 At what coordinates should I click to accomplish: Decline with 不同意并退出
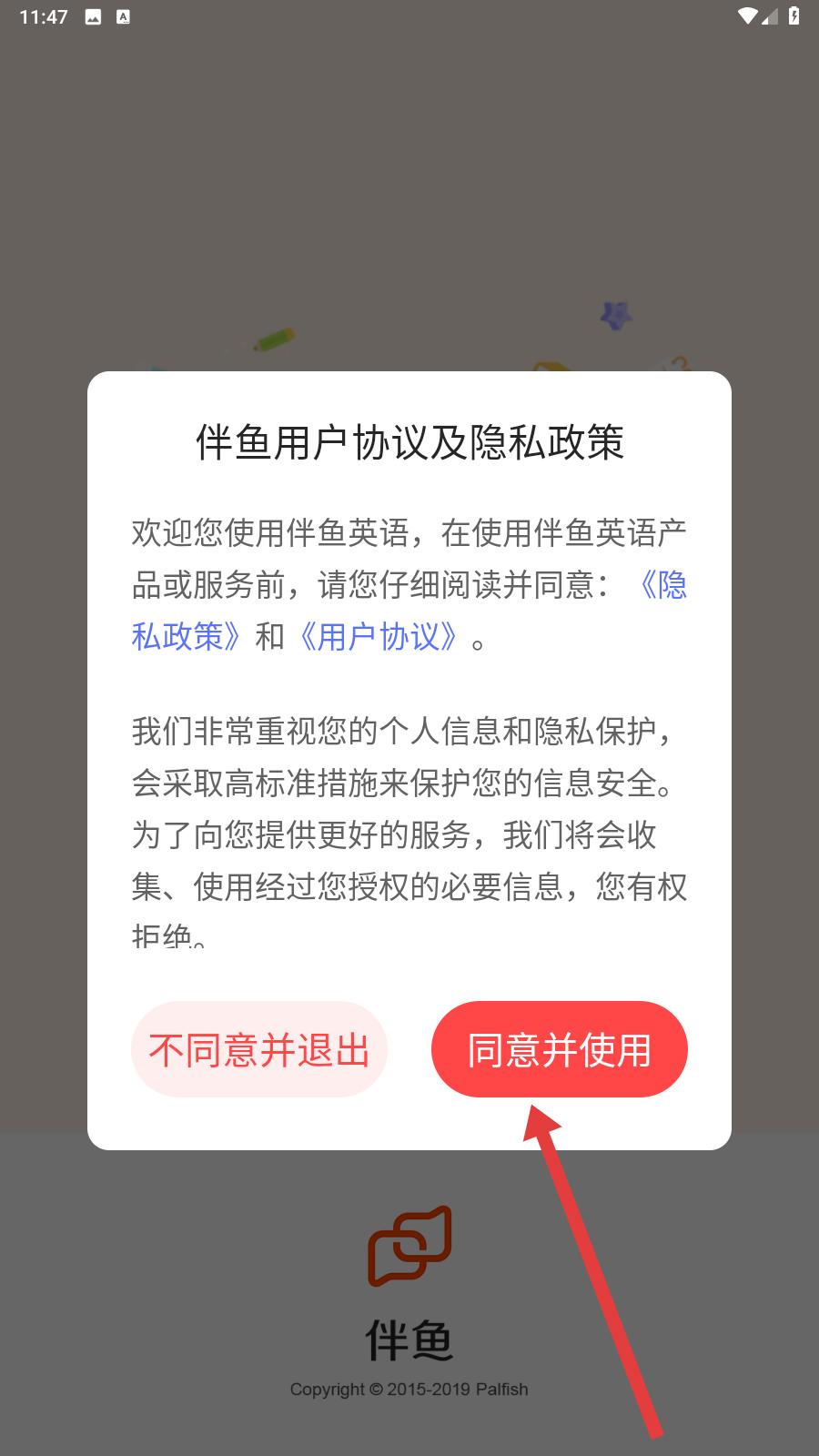[259, 1048]
